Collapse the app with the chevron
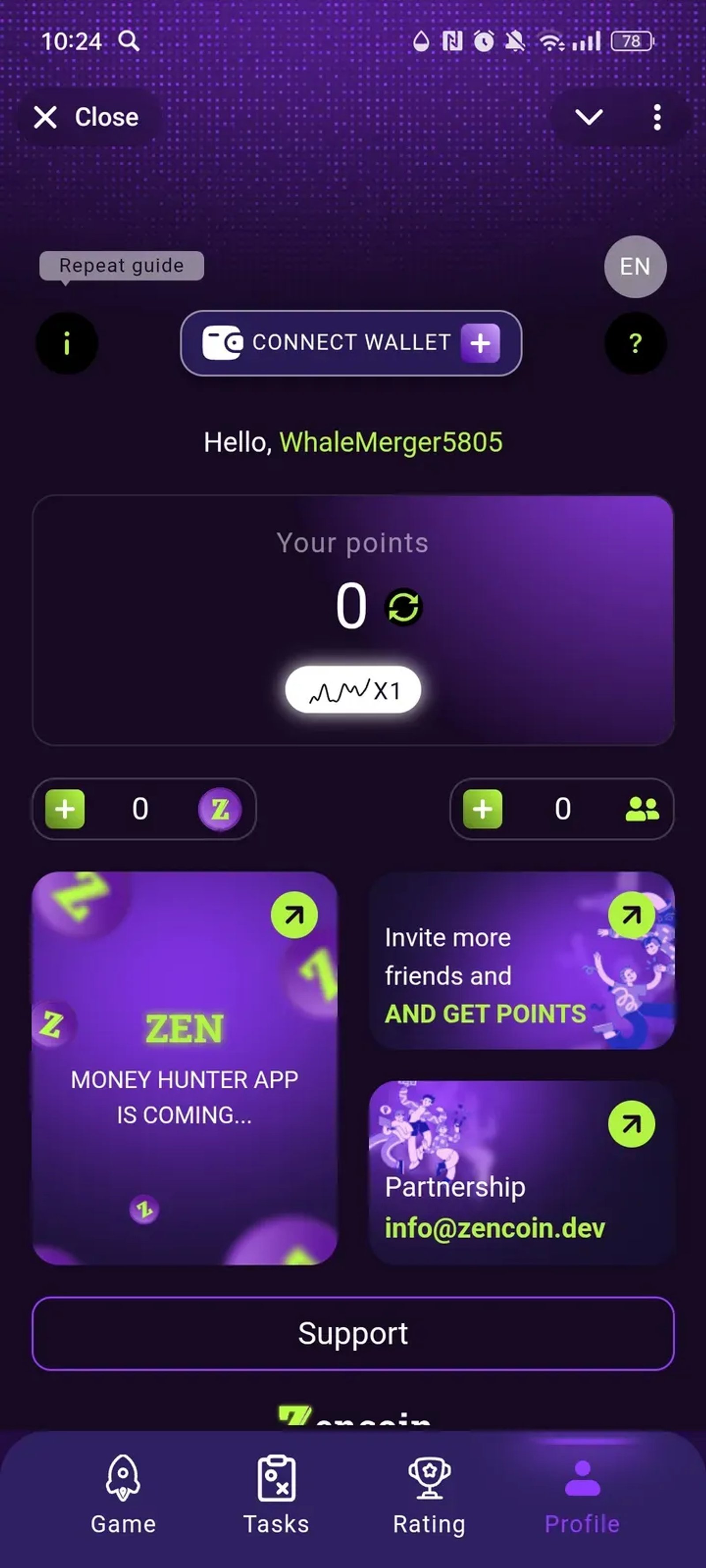Screen dimensions: 706x1568 click(589, 117)
